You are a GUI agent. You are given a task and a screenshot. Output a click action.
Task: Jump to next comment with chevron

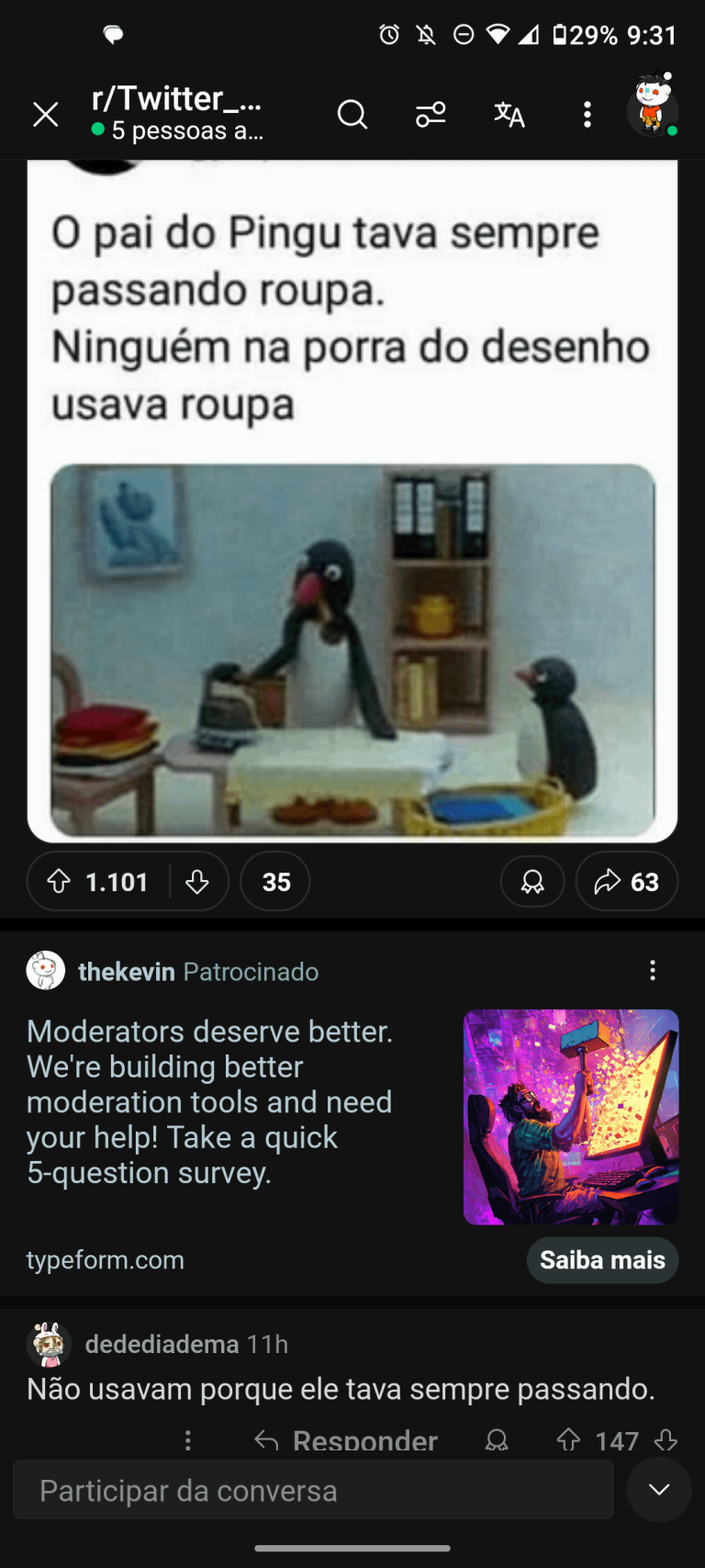659,1489
